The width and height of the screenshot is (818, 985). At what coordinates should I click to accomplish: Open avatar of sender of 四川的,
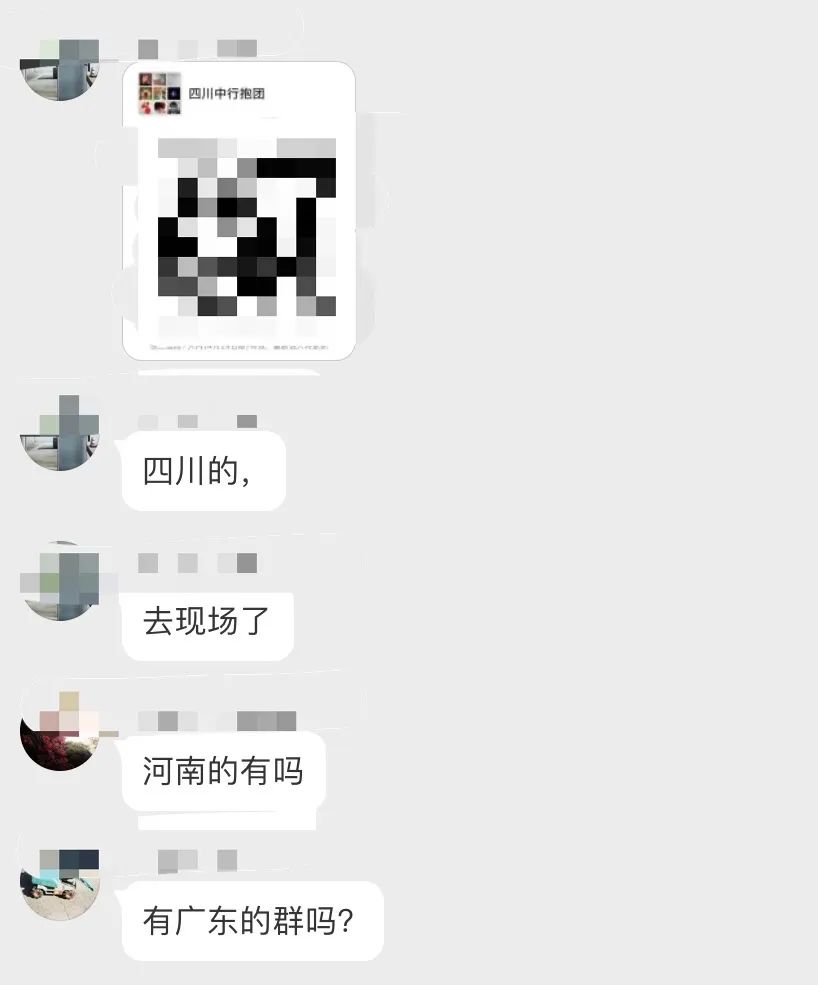[x=60, y=432]
